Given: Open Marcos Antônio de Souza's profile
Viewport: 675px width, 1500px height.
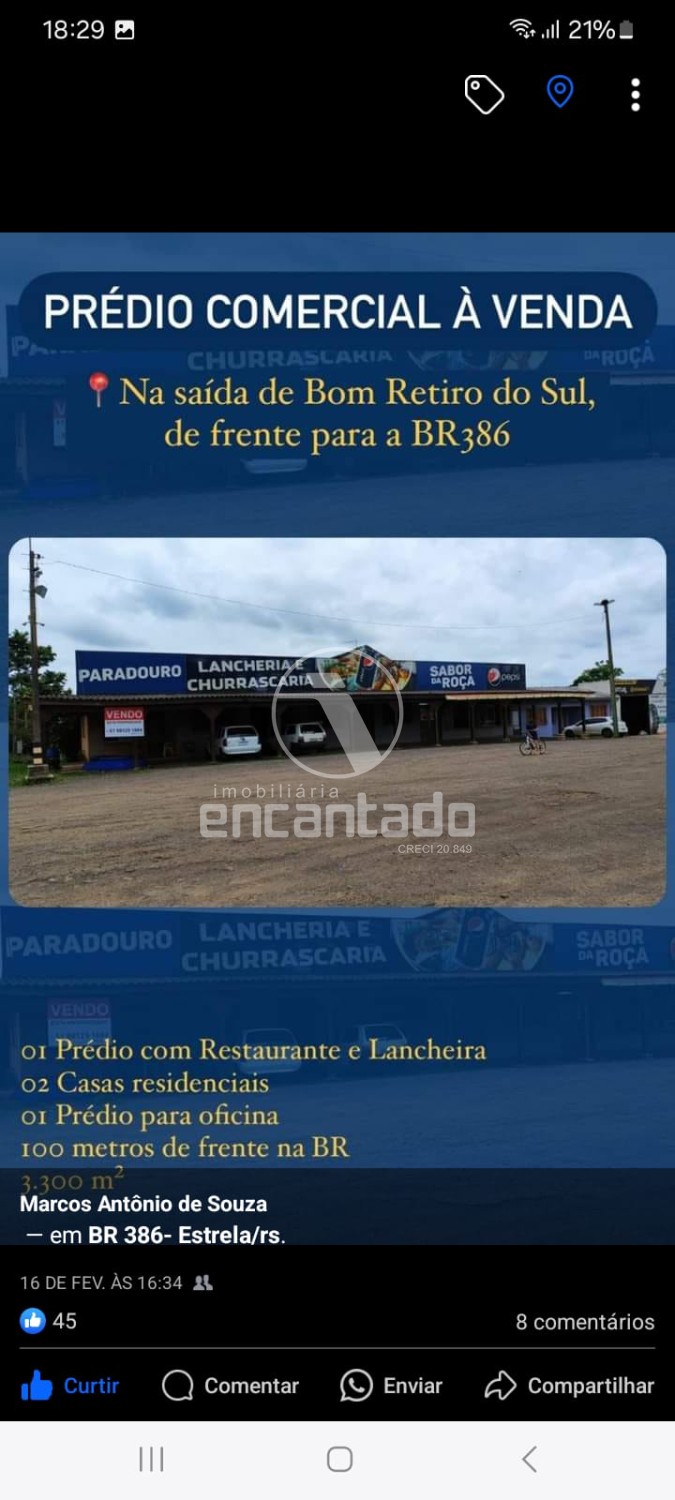Looking at the screenshot, I should [143, 1204].
